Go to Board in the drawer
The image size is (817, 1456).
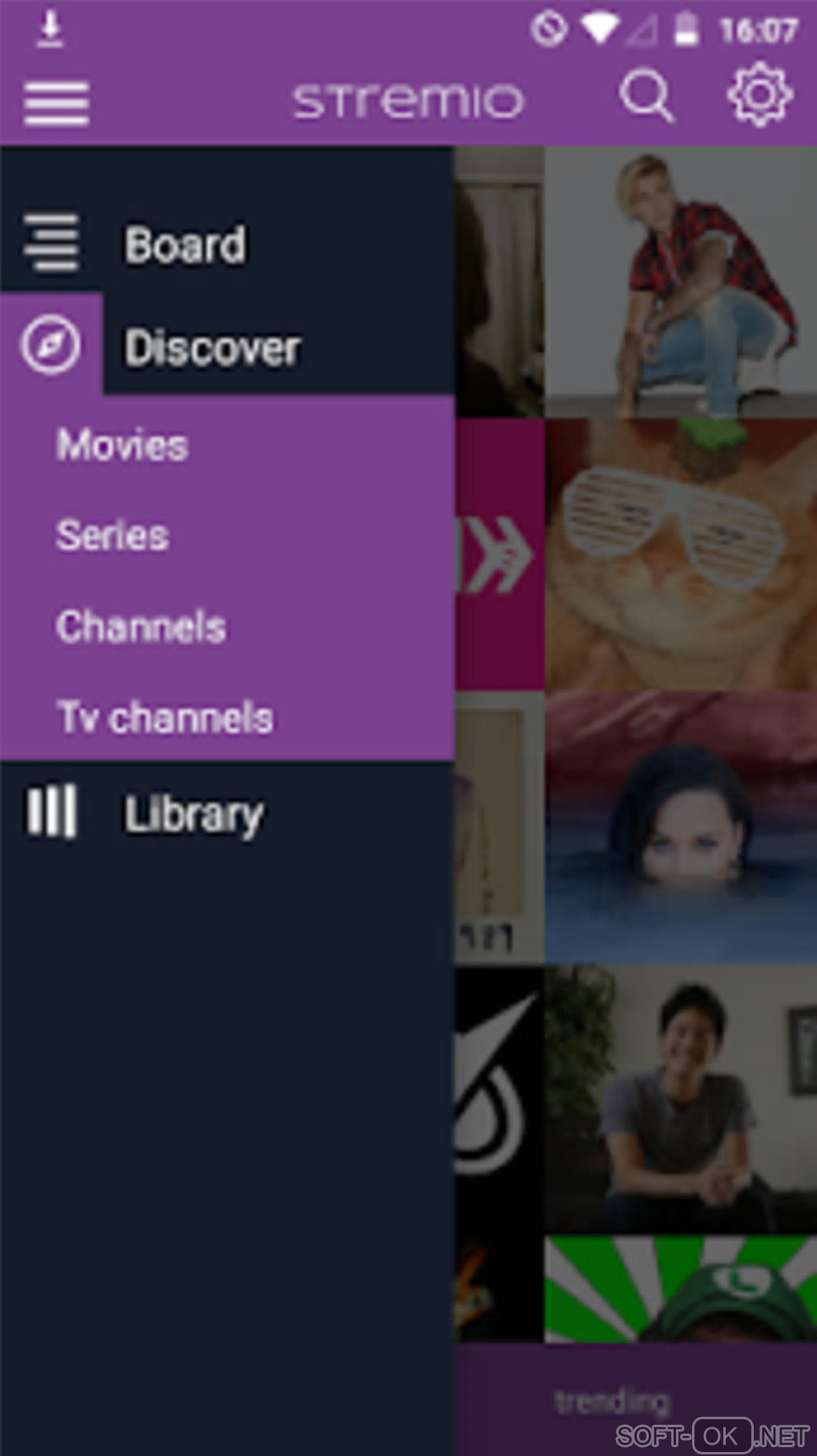tap(184, 244)
